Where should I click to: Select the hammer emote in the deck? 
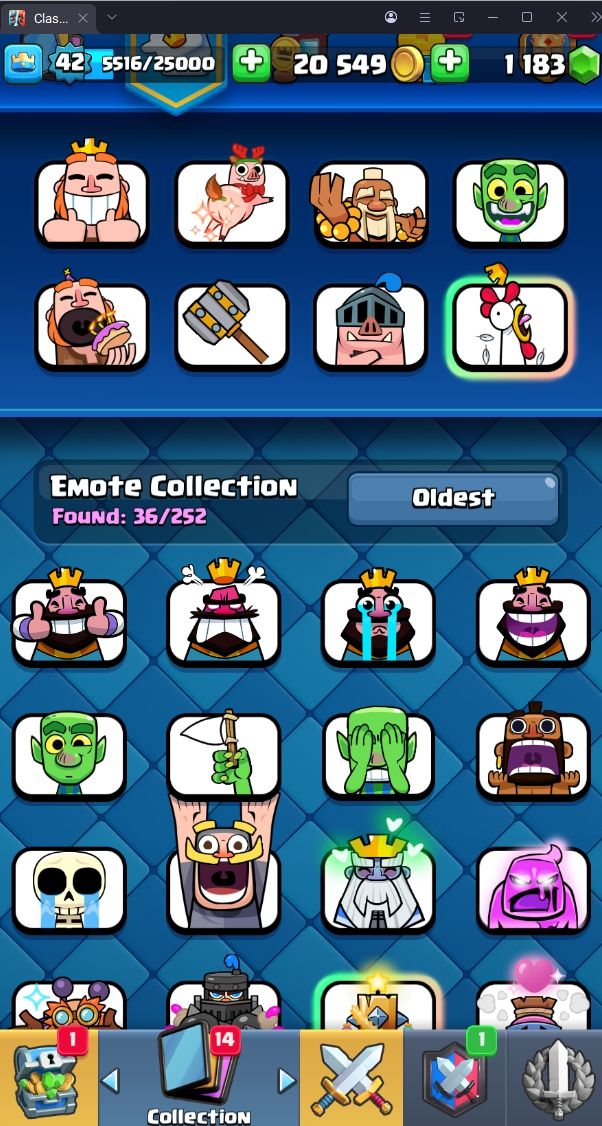click(231, 326)
